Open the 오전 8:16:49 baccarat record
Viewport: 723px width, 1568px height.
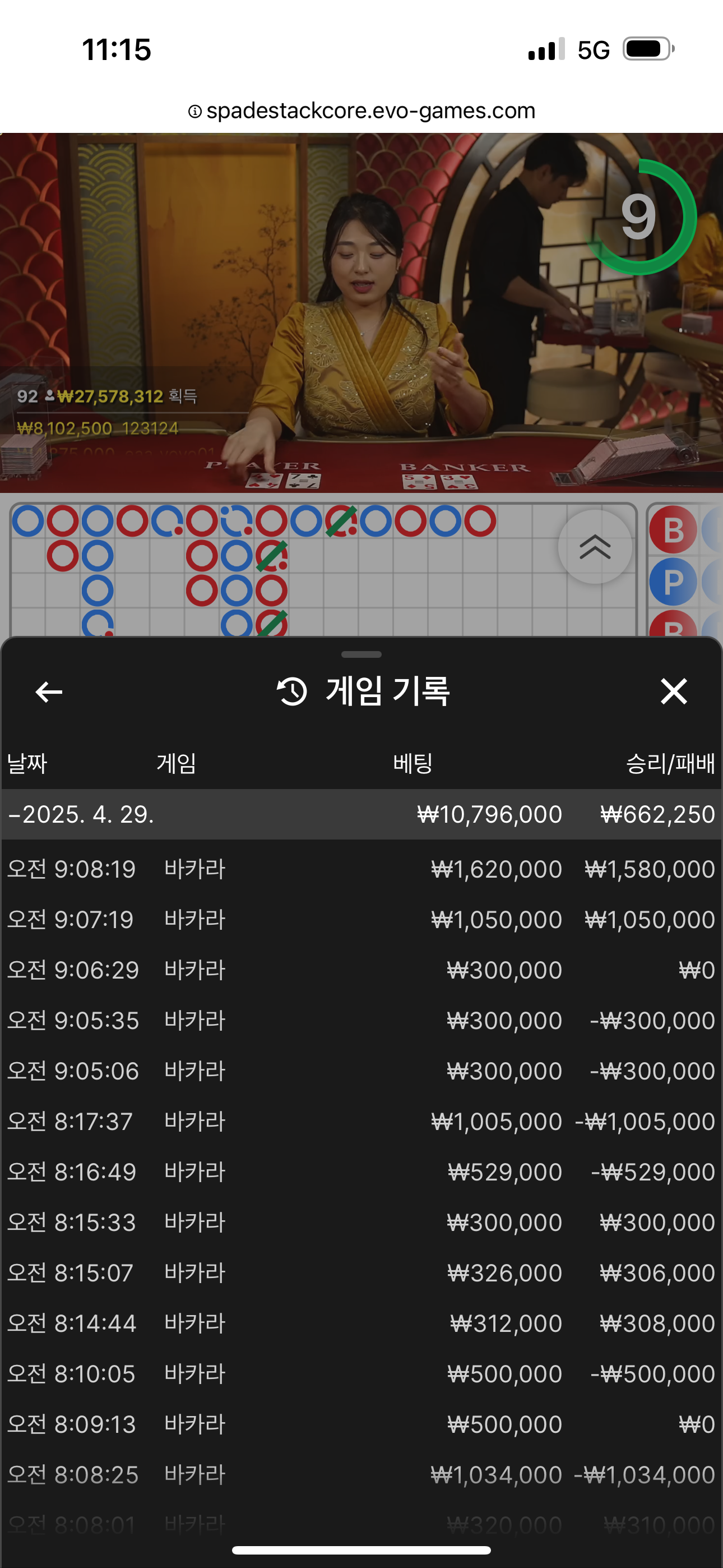point(361,1172)
